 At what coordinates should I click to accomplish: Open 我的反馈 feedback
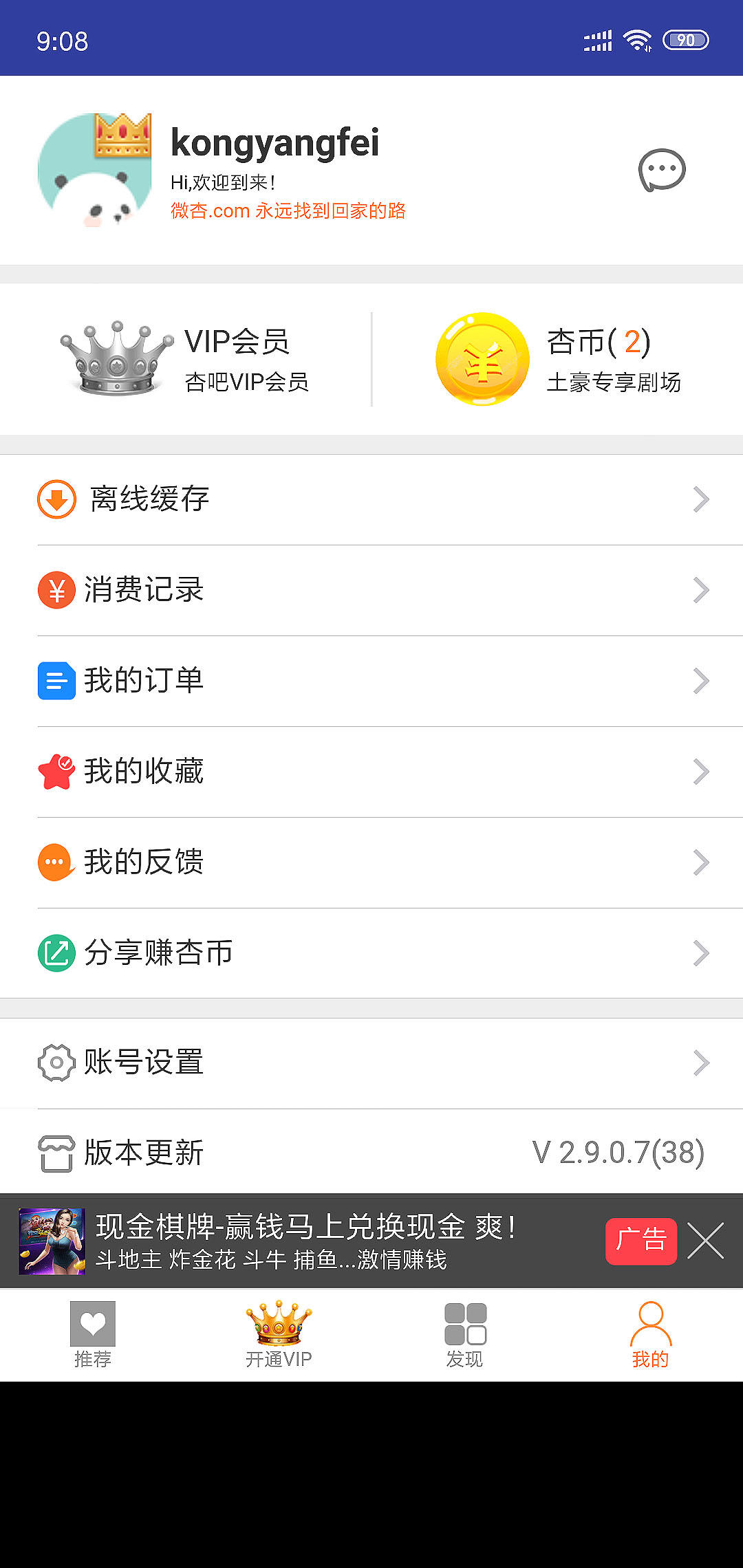coord(371,862)
